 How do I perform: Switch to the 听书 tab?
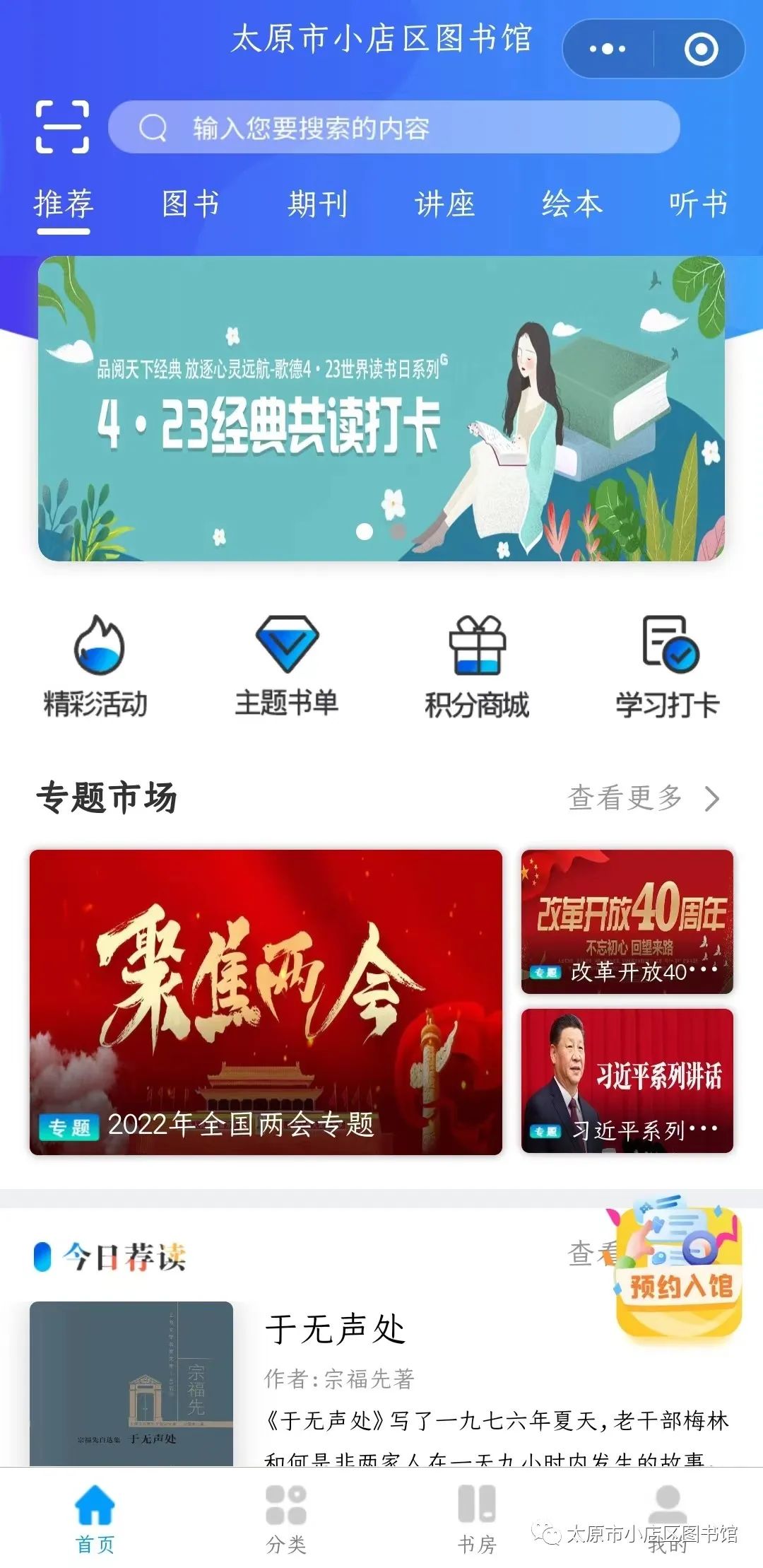(698, 204)
